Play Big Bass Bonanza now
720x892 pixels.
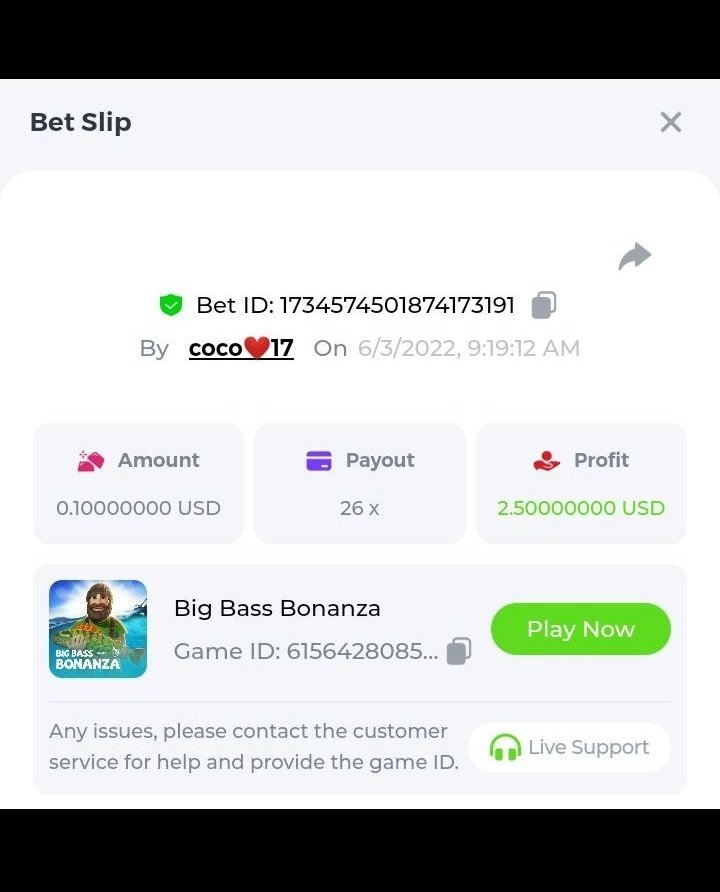580,629
